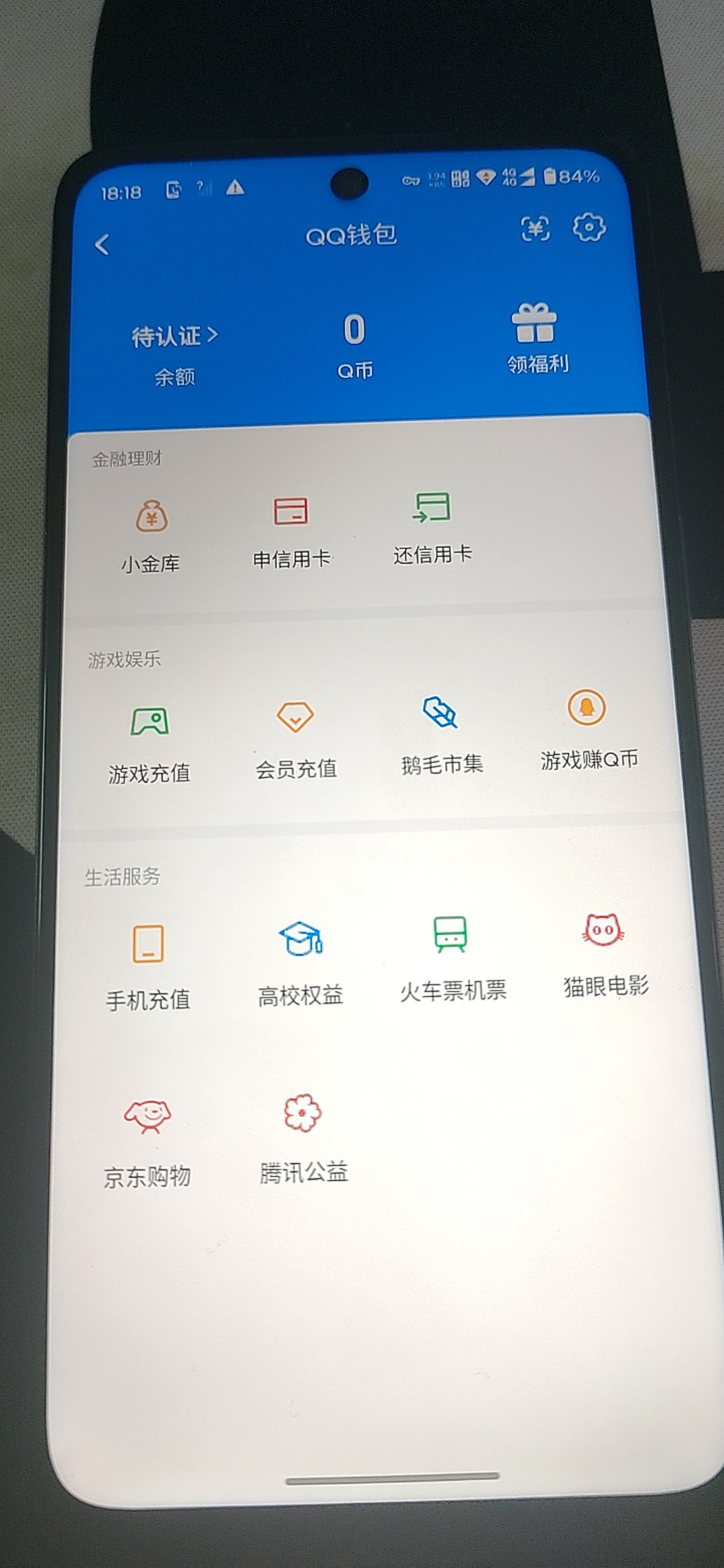Image resolution: width=724 pixels, height=1568 pixels.
Task: Open 领福利 gift rewards
Action: [x=536, y=338]
